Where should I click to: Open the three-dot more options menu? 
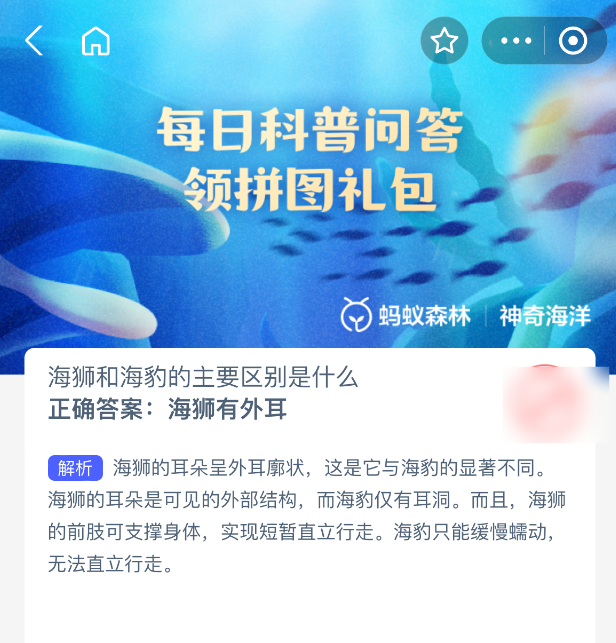pos(516,41)
